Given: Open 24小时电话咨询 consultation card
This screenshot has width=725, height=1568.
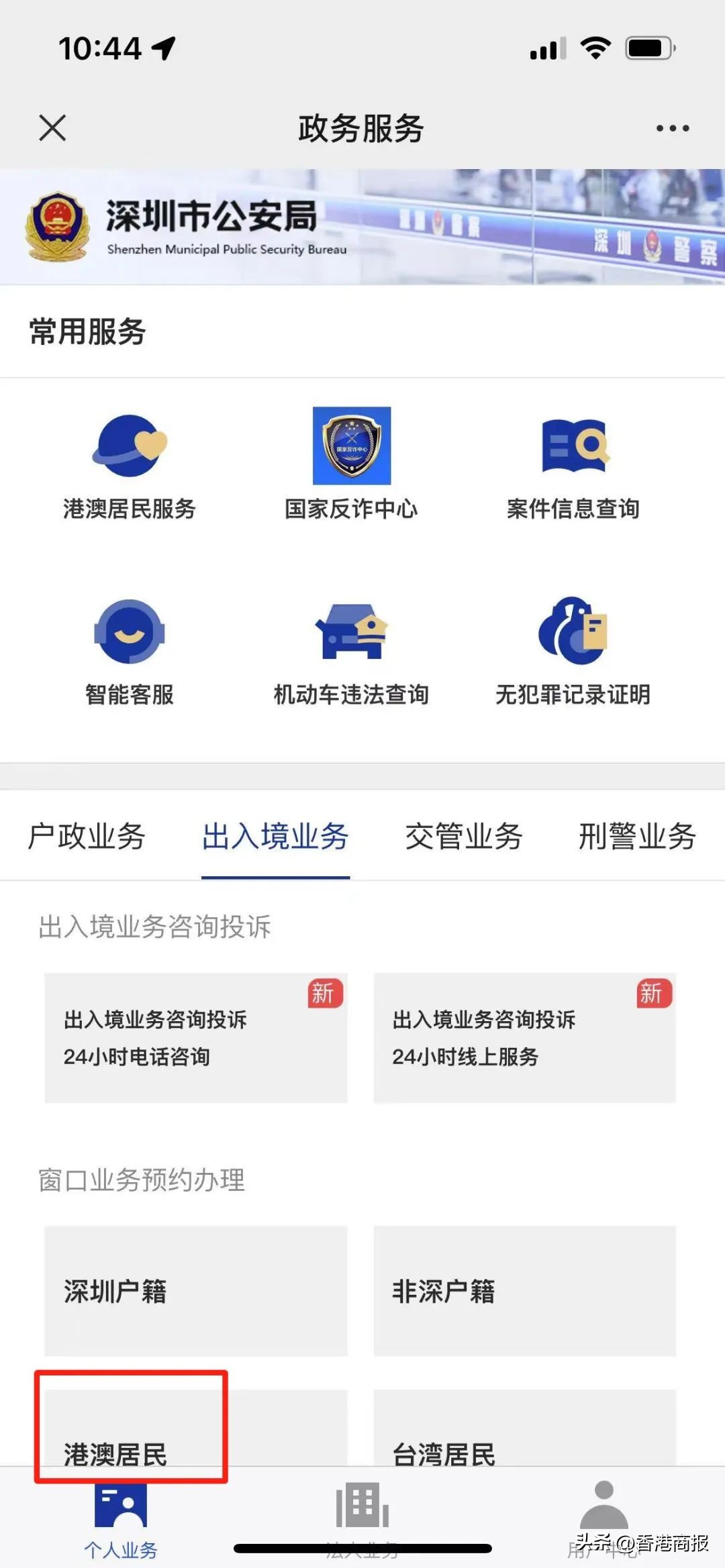Looking at the screenshot, I should click(x=196, y=1037).
